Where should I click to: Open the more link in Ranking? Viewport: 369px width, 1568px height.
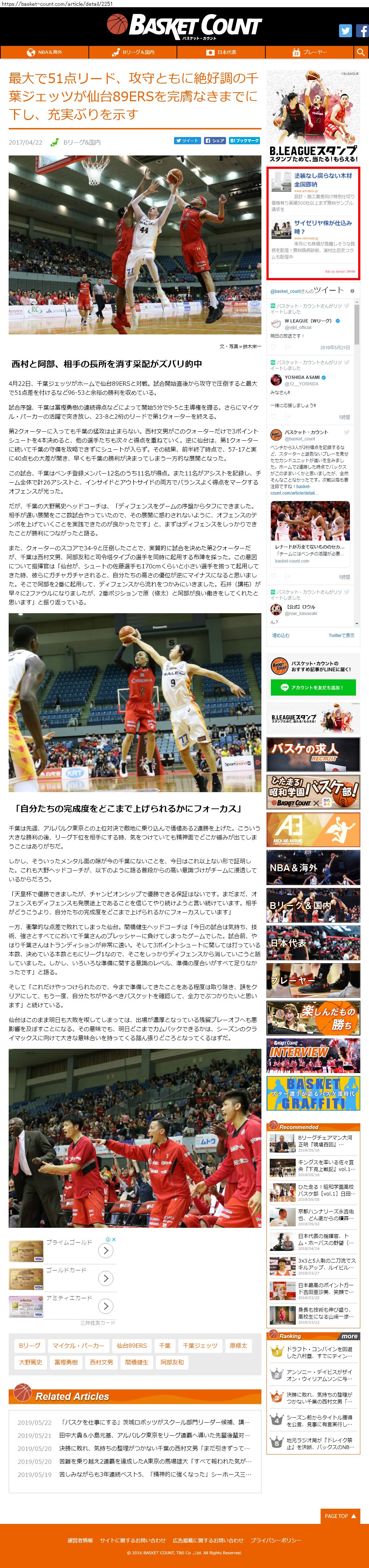[350, 1336]
